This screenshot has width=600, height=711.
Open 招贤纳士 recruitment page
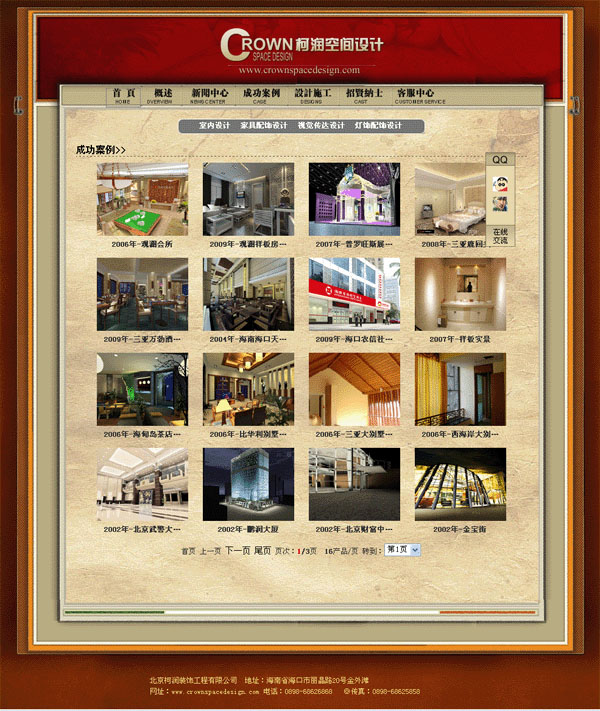click(361, 96)
